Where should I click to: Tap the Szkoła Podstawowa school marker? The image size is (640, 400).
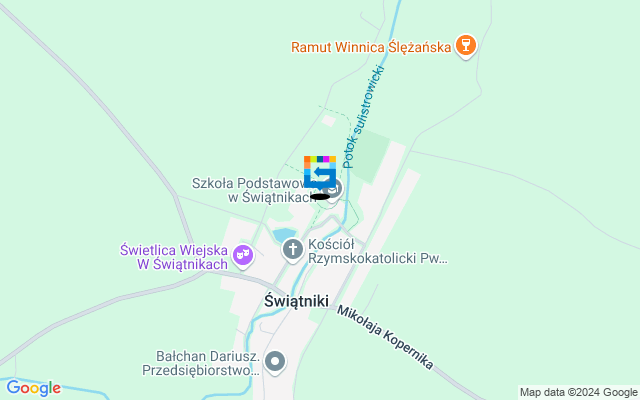pos(335,188)
